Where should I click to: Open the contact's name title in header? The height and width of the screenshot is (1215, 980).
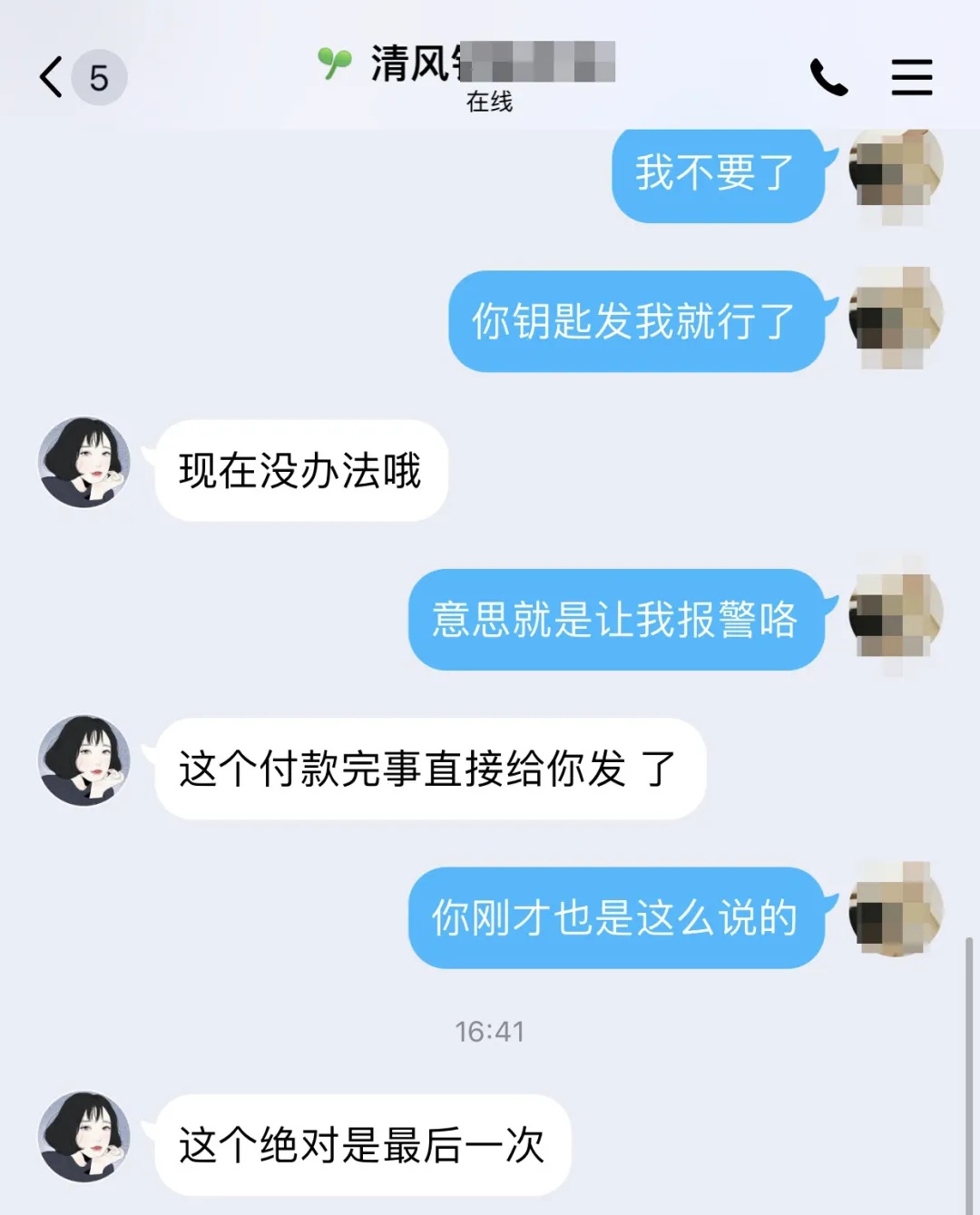[490, 64]
